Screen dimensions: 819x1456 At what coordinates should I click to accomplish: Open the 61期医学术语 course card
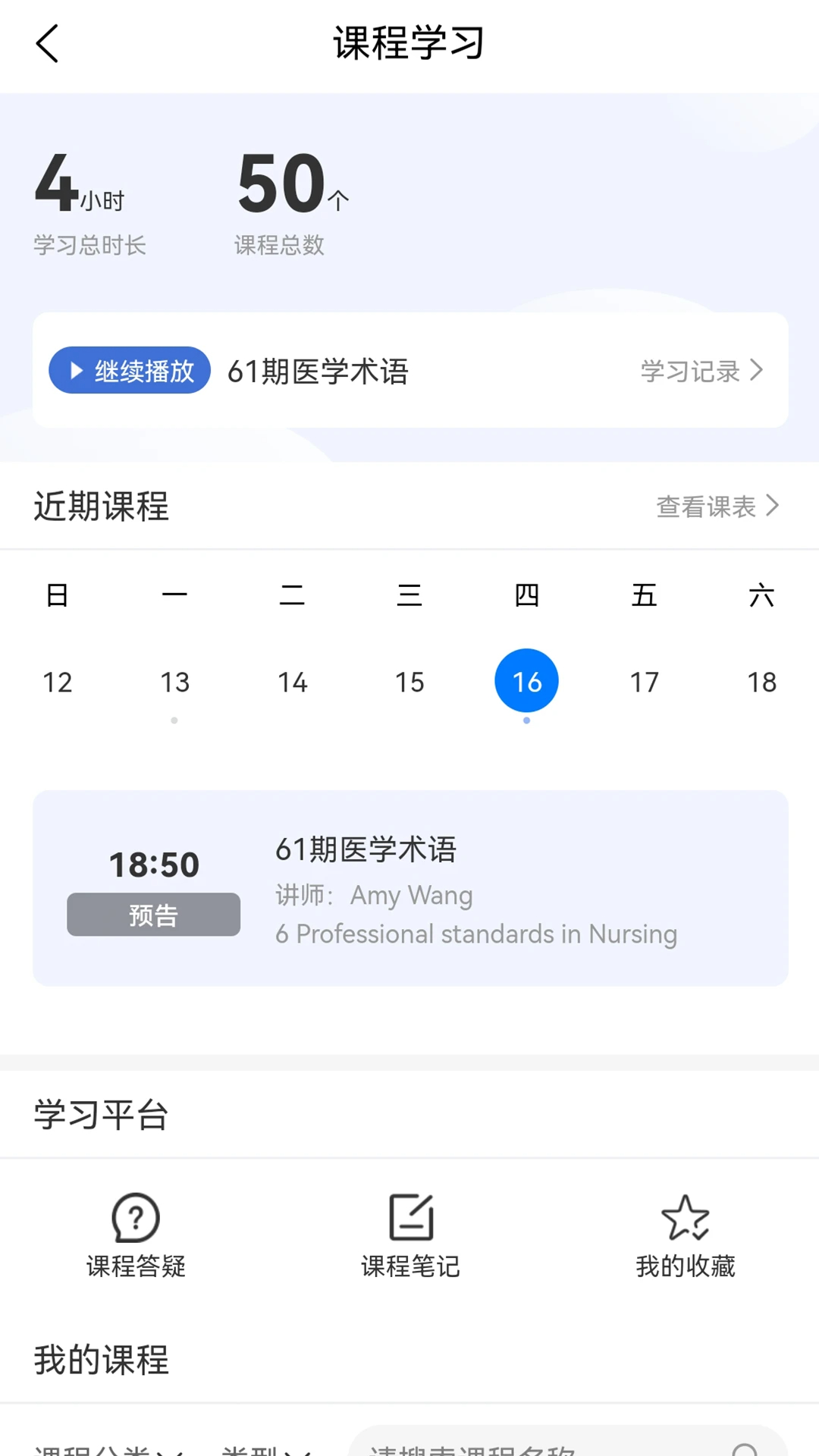click(409, 887)
